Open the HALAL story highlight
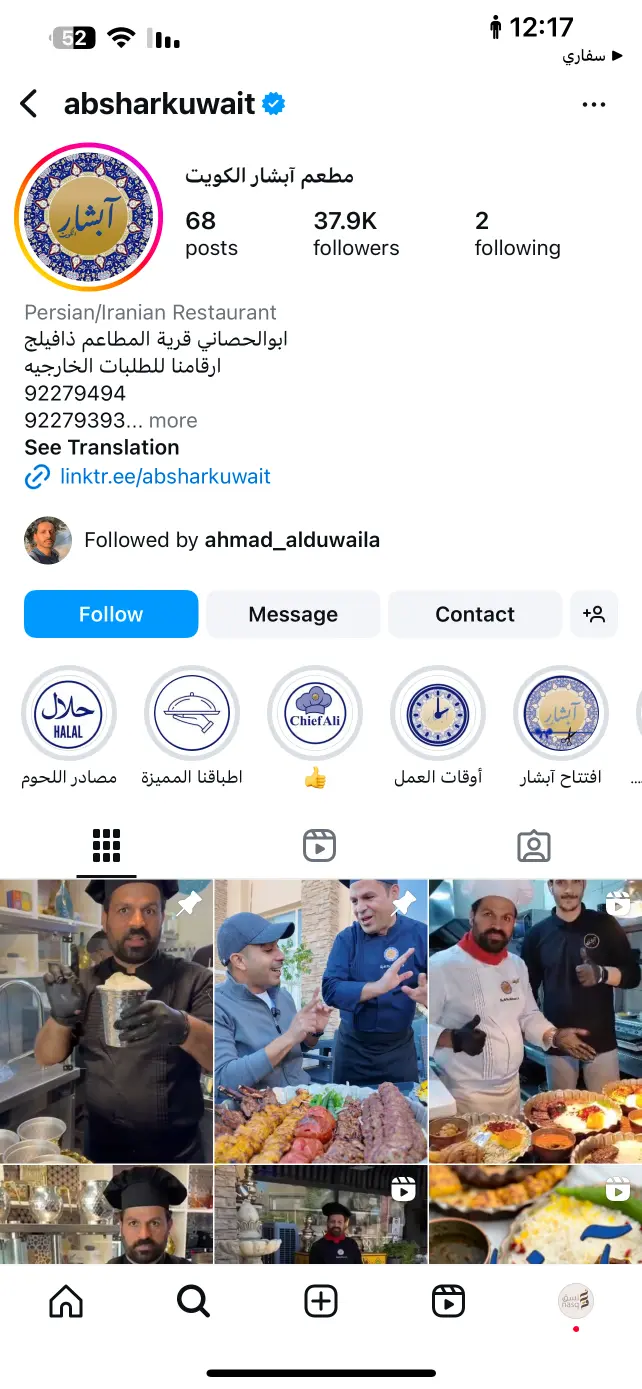This screenshot has width=642, height=1389. pyautogui.click(x=69, y=714)
